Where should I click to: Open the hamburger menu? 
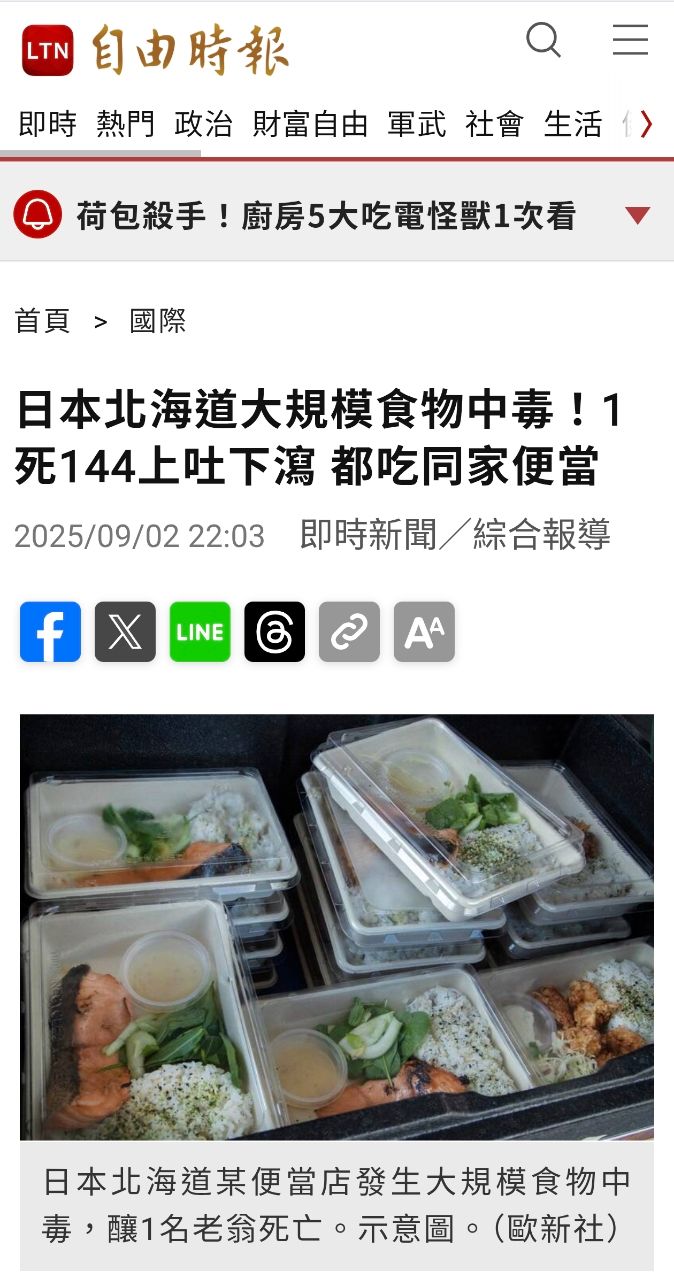pyautogui.click(x=630, y=41)
